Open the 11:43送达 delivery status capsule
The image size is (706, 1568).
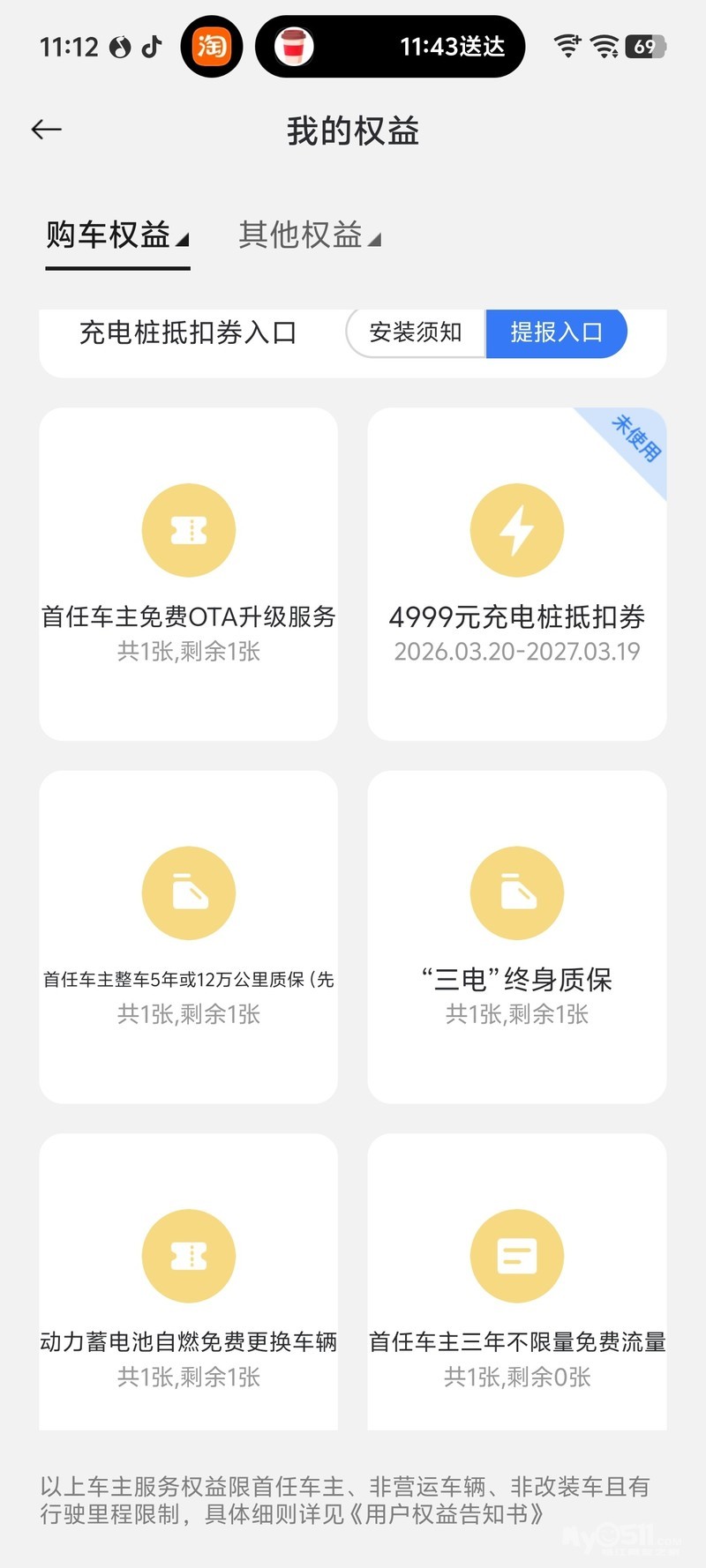[390, 46]
